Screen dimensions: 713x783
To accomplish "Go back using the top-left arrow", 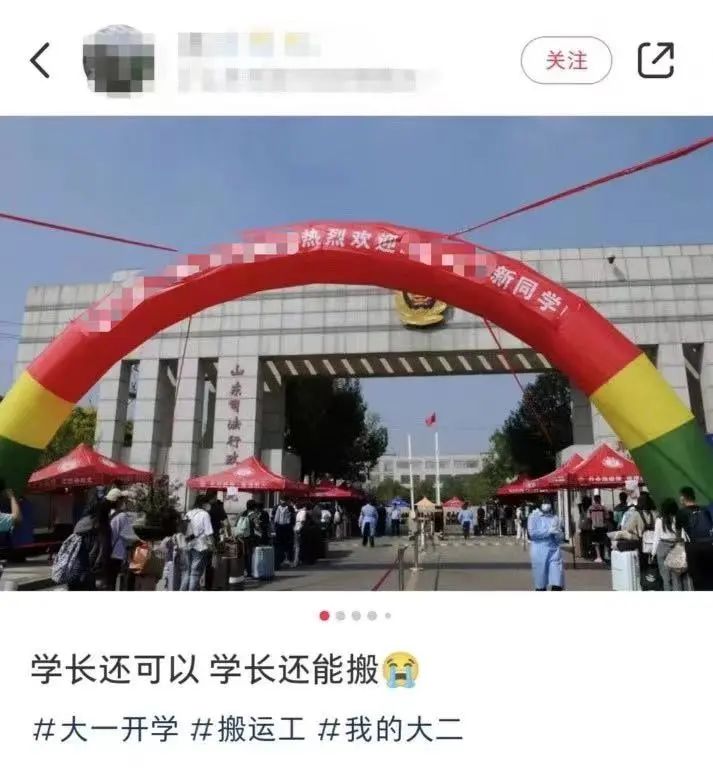I will click(x=40, y=61).
